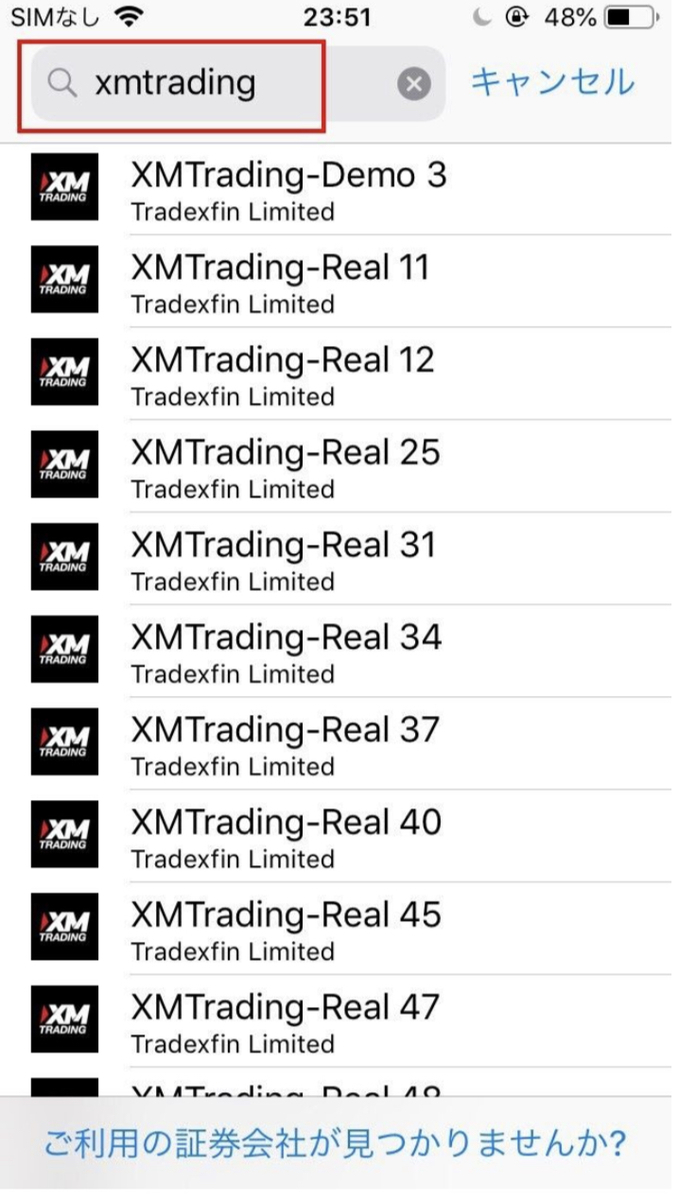Cancel the search with キャンセル
Viewport: 678px width, 1200px height.
pos(552,82)
